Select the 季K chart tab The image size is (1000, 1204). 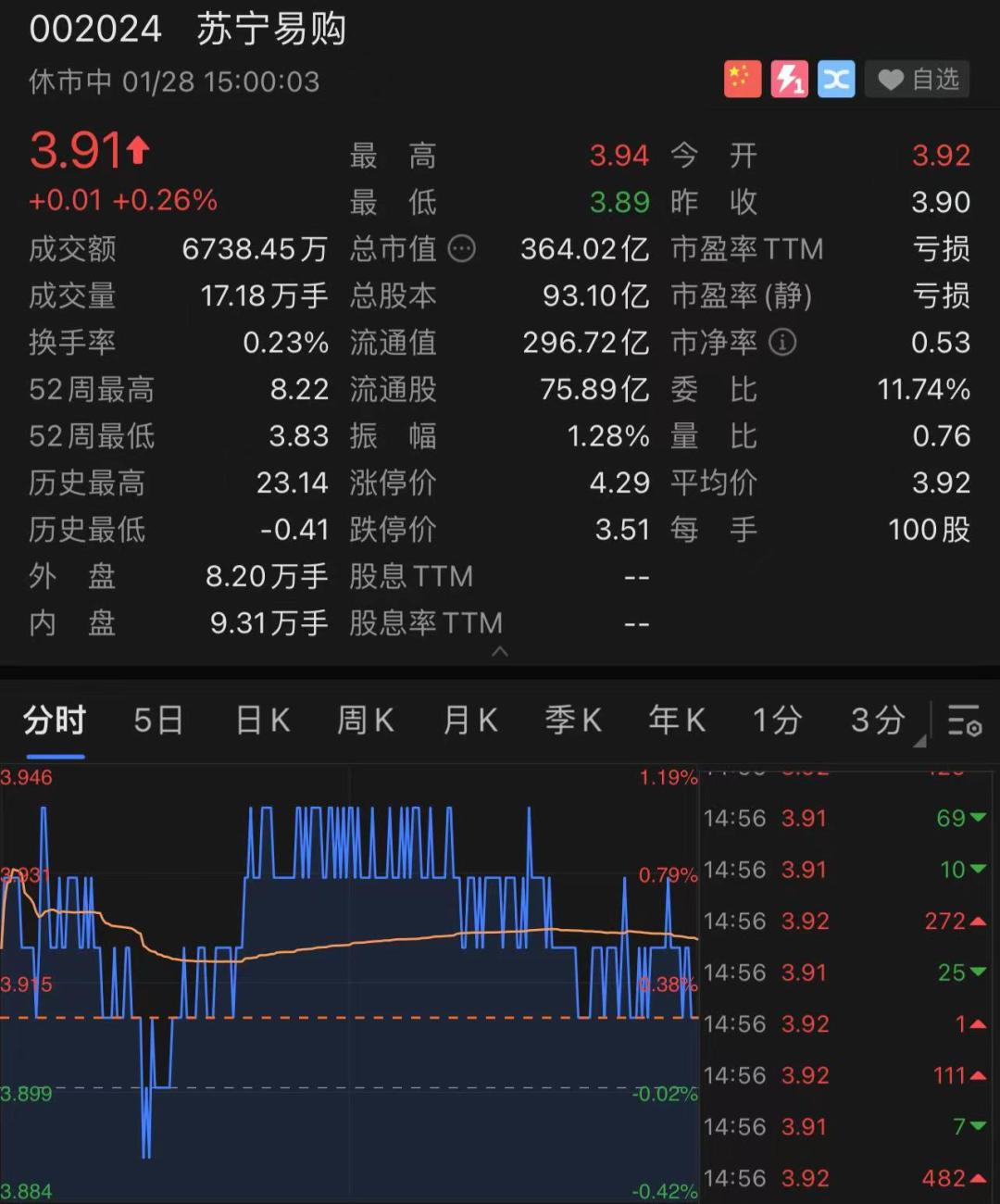[x=573, y=721]
